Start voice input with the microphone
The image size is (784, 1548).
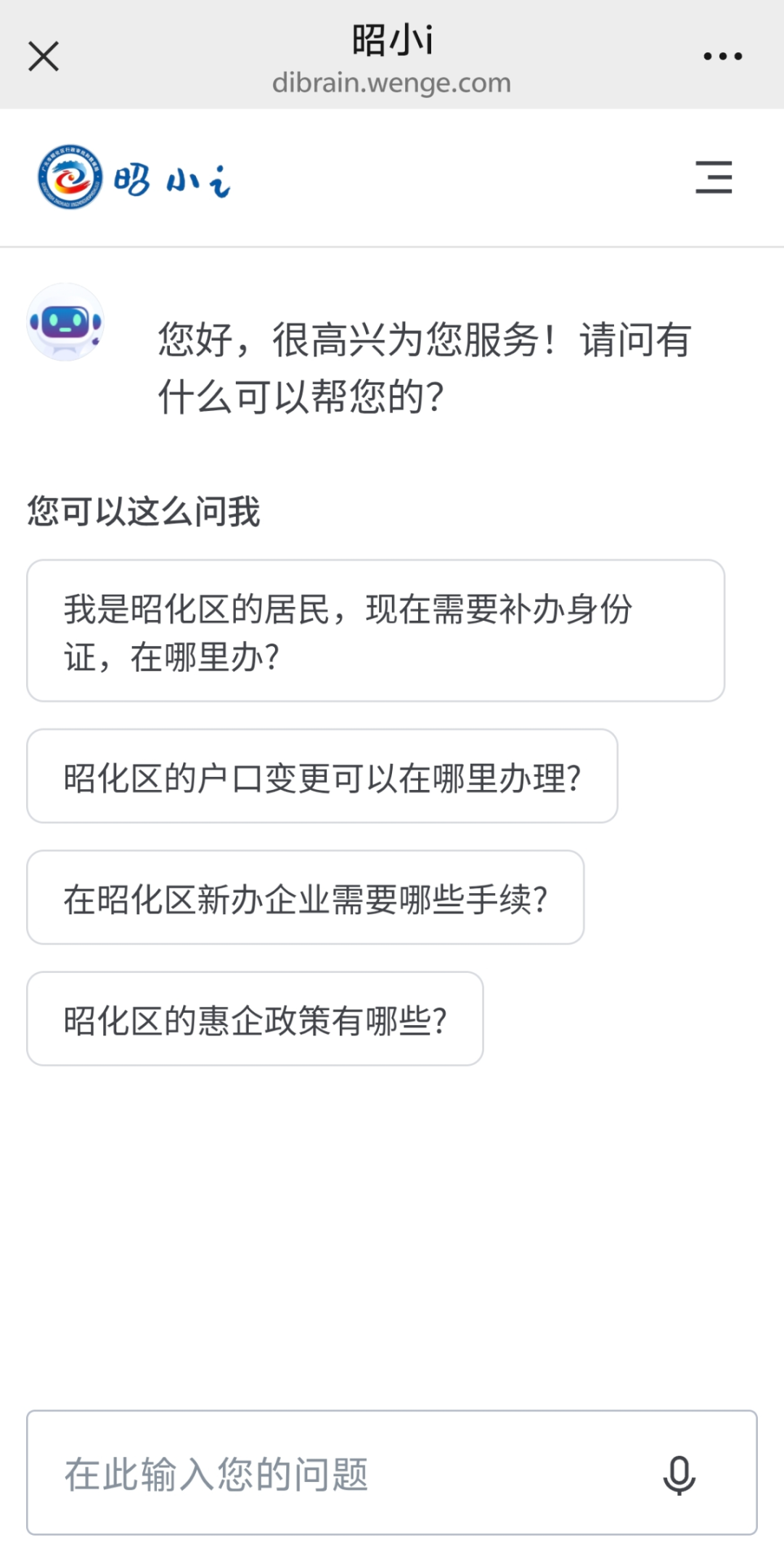tap(679, 1475)
